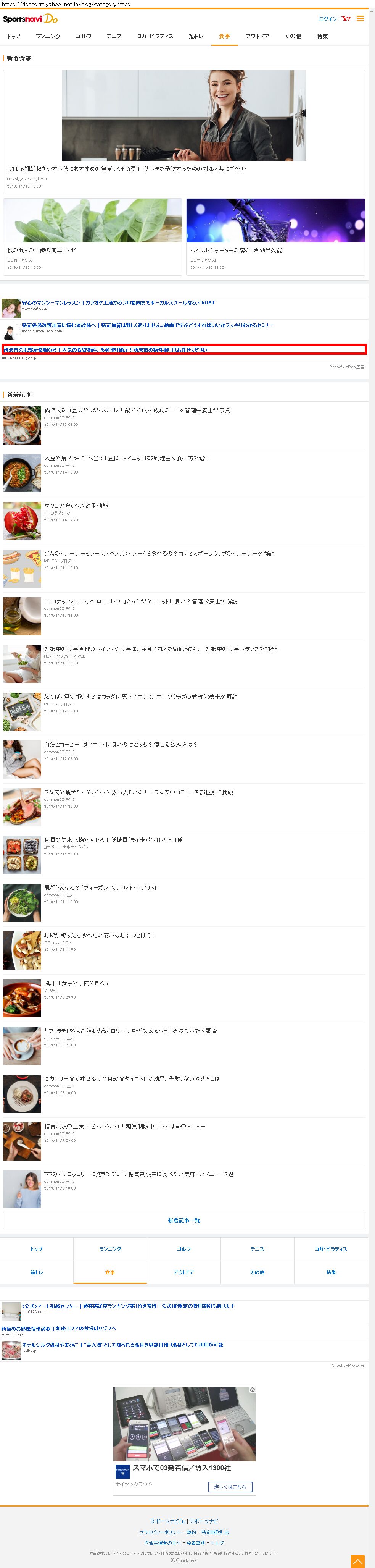Switch to the ランニング top tab

(48, 37)
